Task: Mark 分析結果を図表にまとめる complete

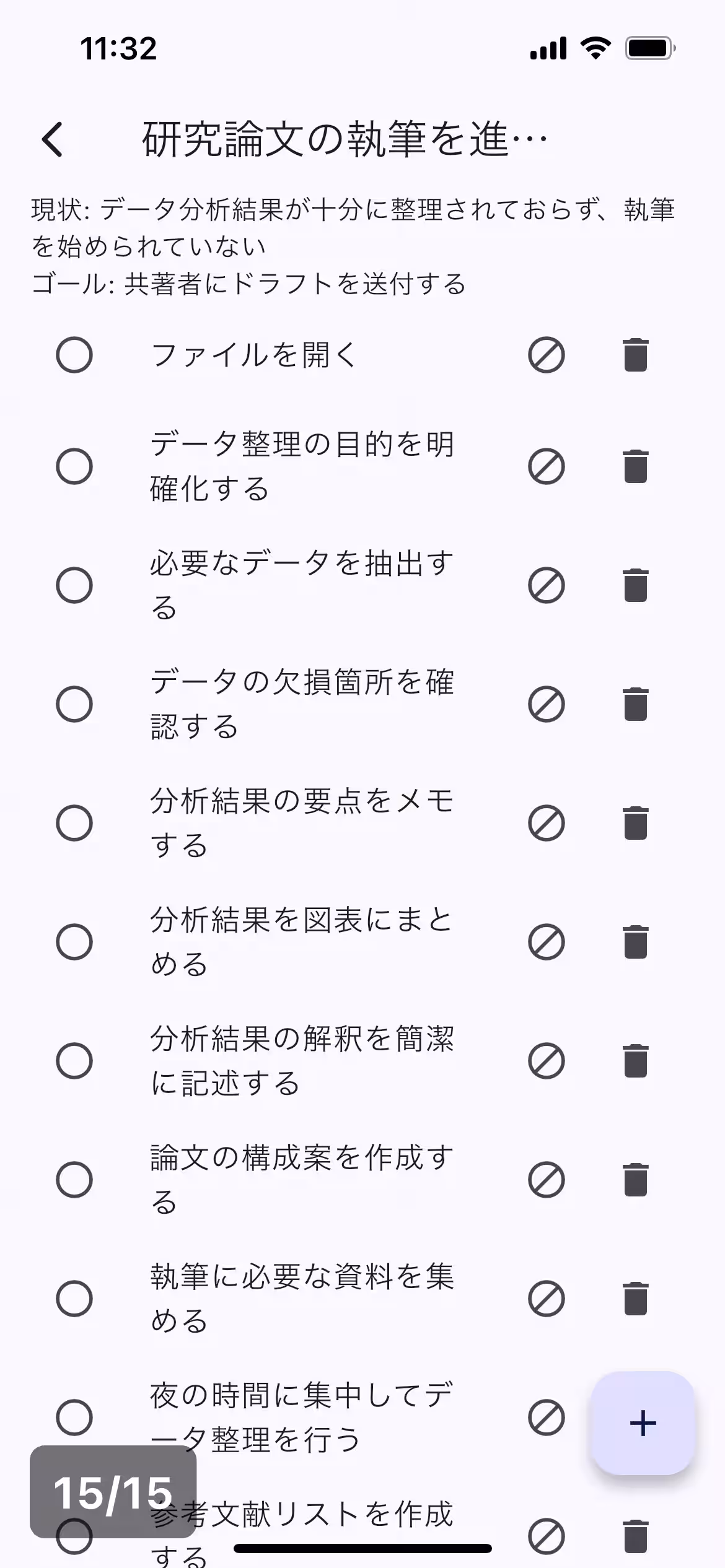Action: tap(74, 942)
